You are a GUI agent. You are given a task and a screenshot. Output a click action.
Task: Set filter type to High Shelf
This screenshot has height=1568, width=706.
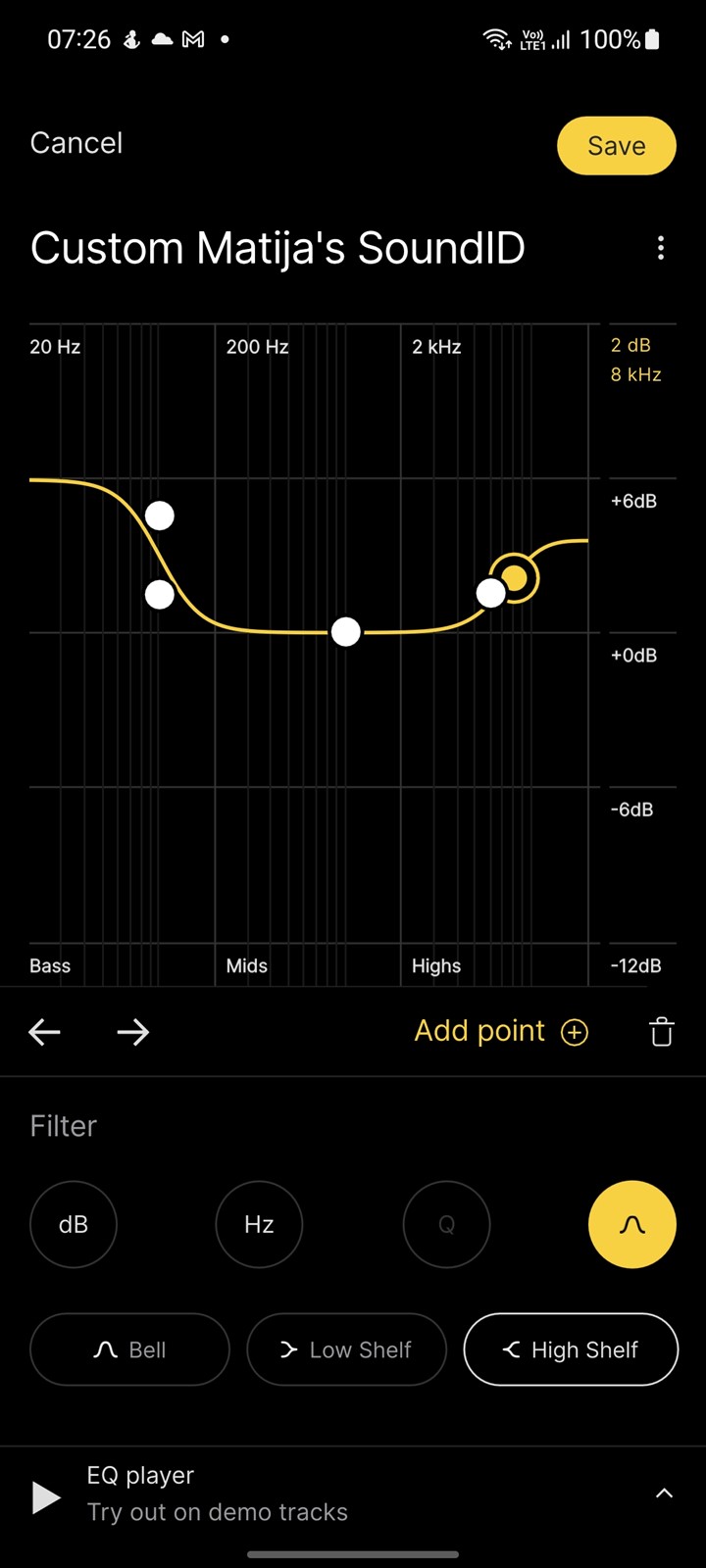(x=571, y=1349)
